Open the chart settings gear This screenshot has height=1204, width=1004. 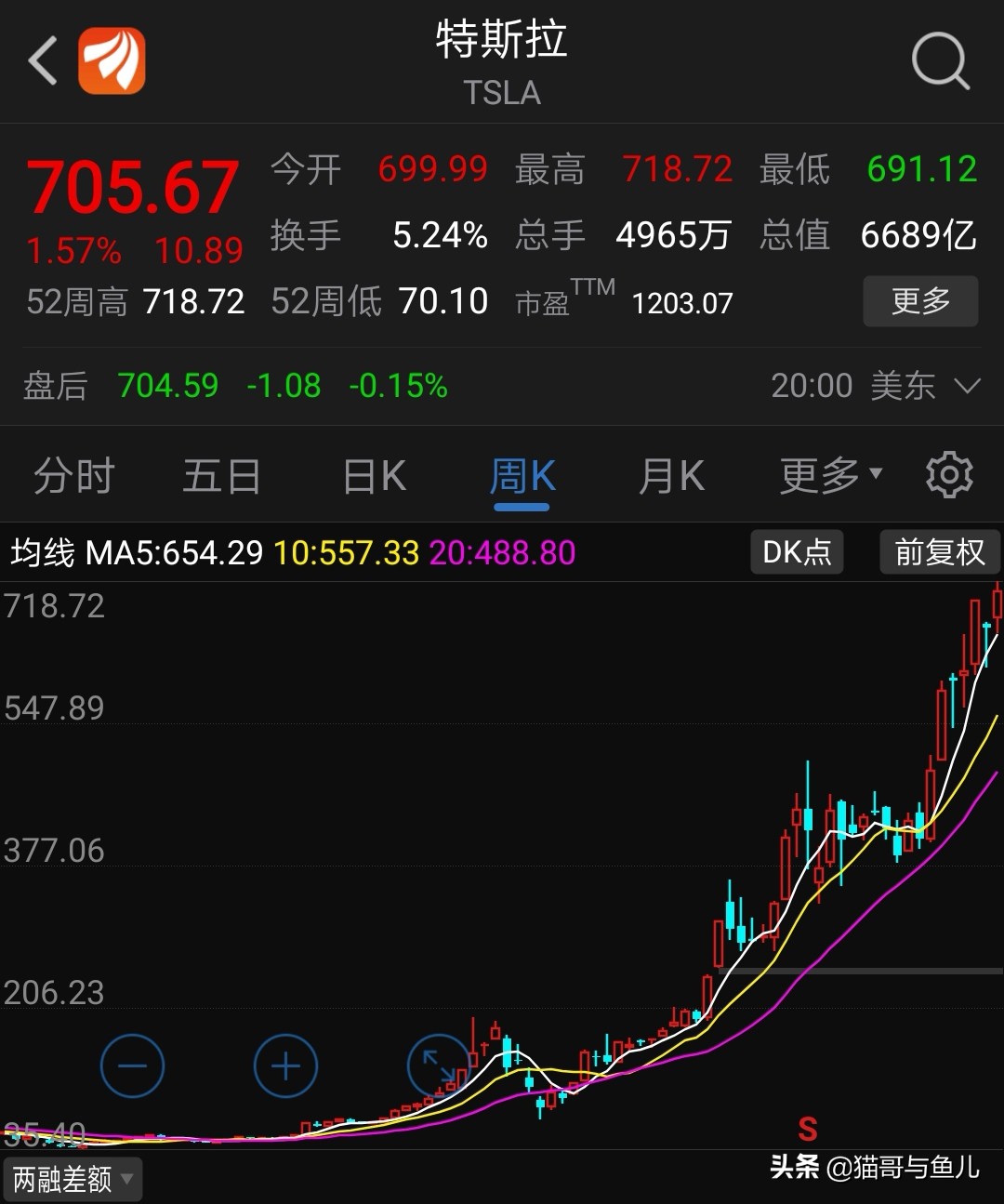[x=949, y=475]
